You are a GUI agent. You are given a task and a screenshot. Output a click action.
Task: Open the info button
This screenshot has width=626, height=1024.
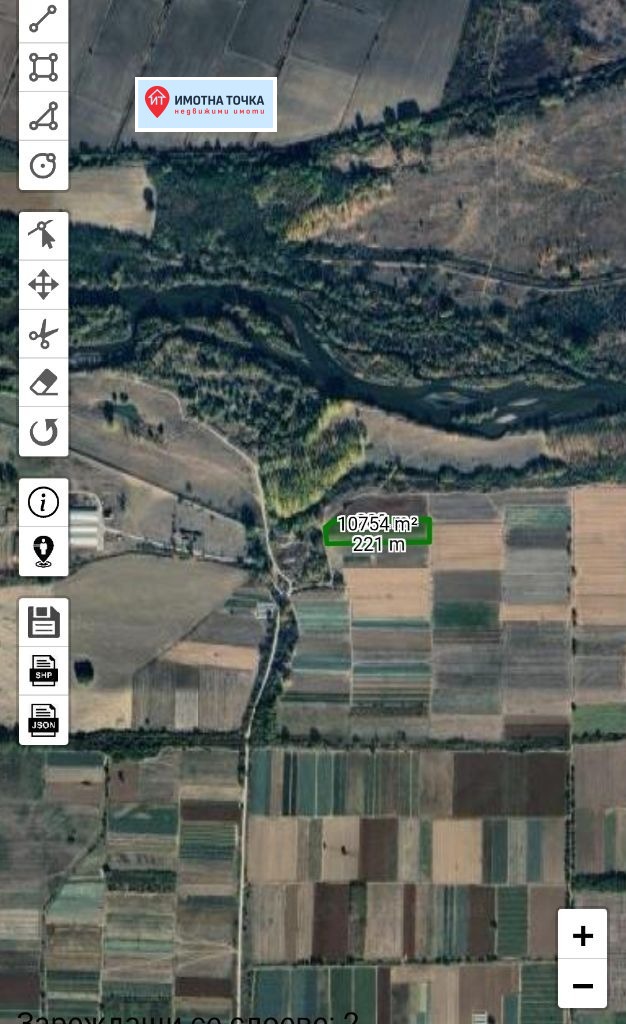coord(43,502)
